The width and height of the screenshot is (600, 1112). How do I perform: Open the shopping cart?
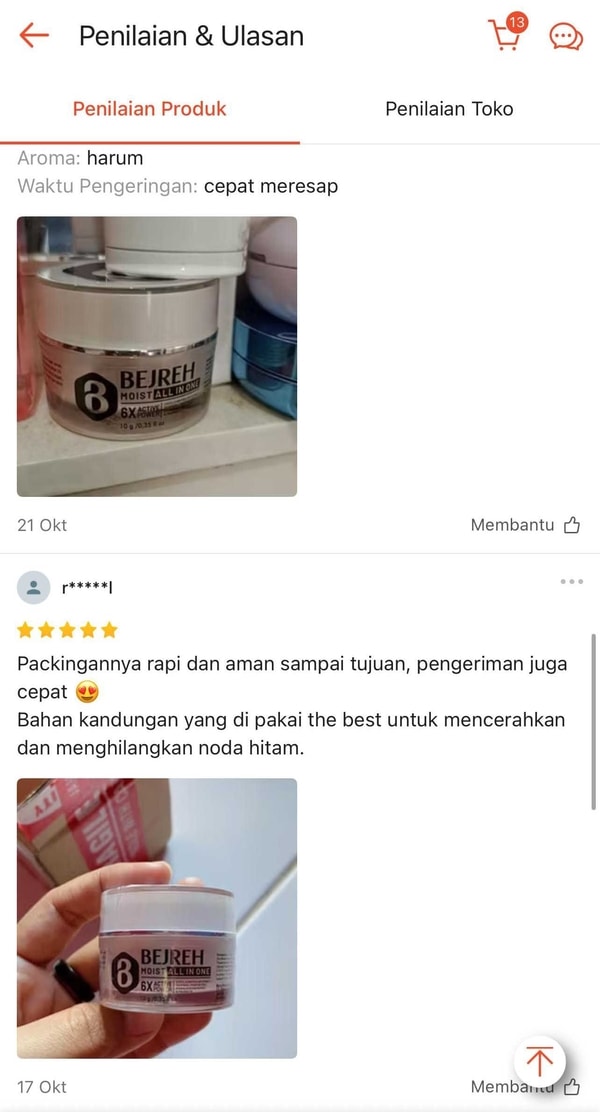[x=506, y=35]
